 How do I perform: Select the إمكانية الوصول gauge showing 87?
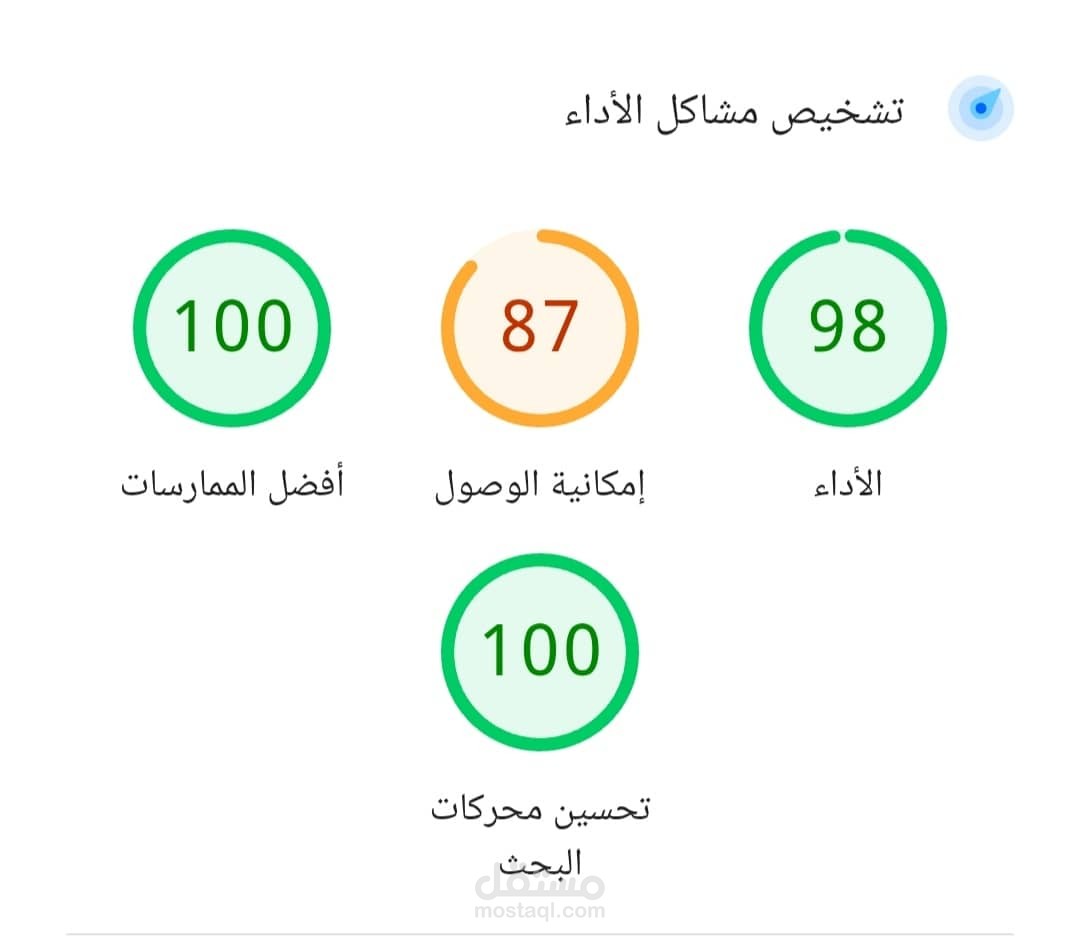pos(540,328)
